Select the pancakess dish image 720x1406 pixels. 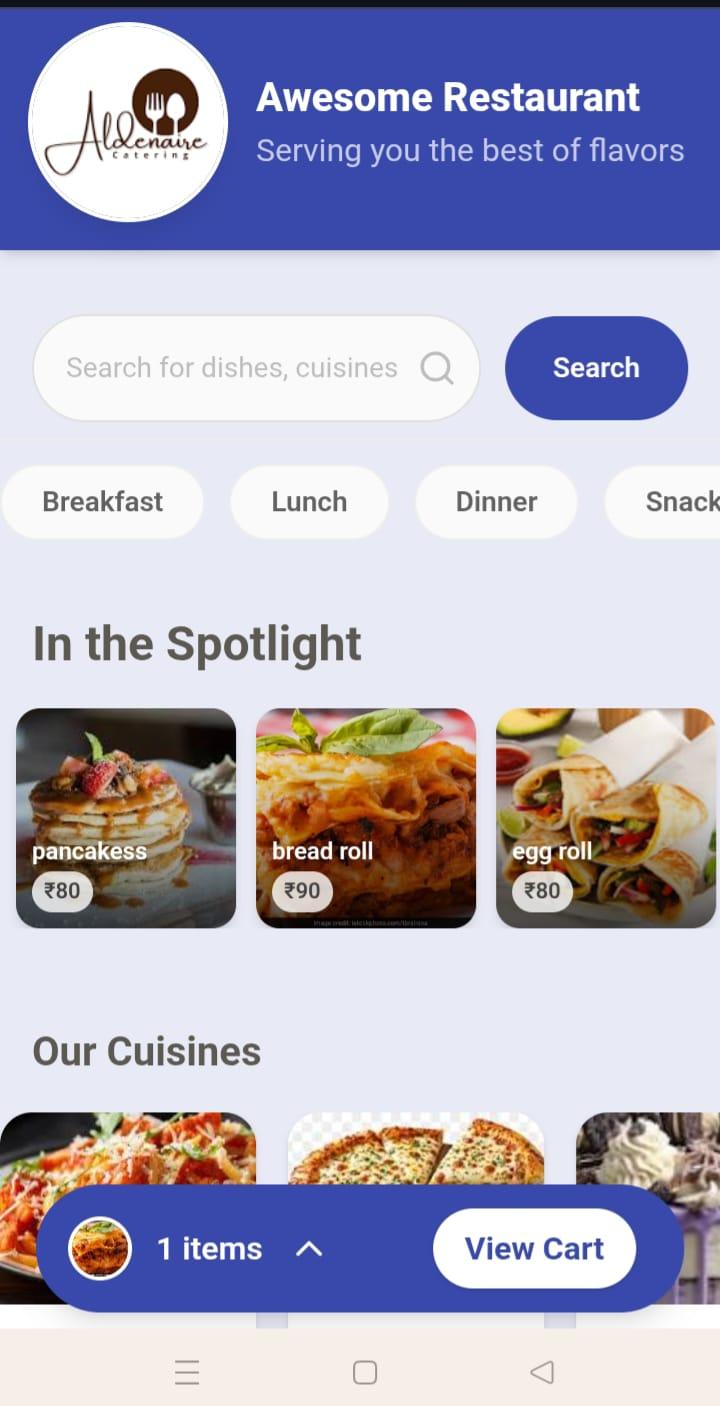pyautogui.click(x=126, y=817)
